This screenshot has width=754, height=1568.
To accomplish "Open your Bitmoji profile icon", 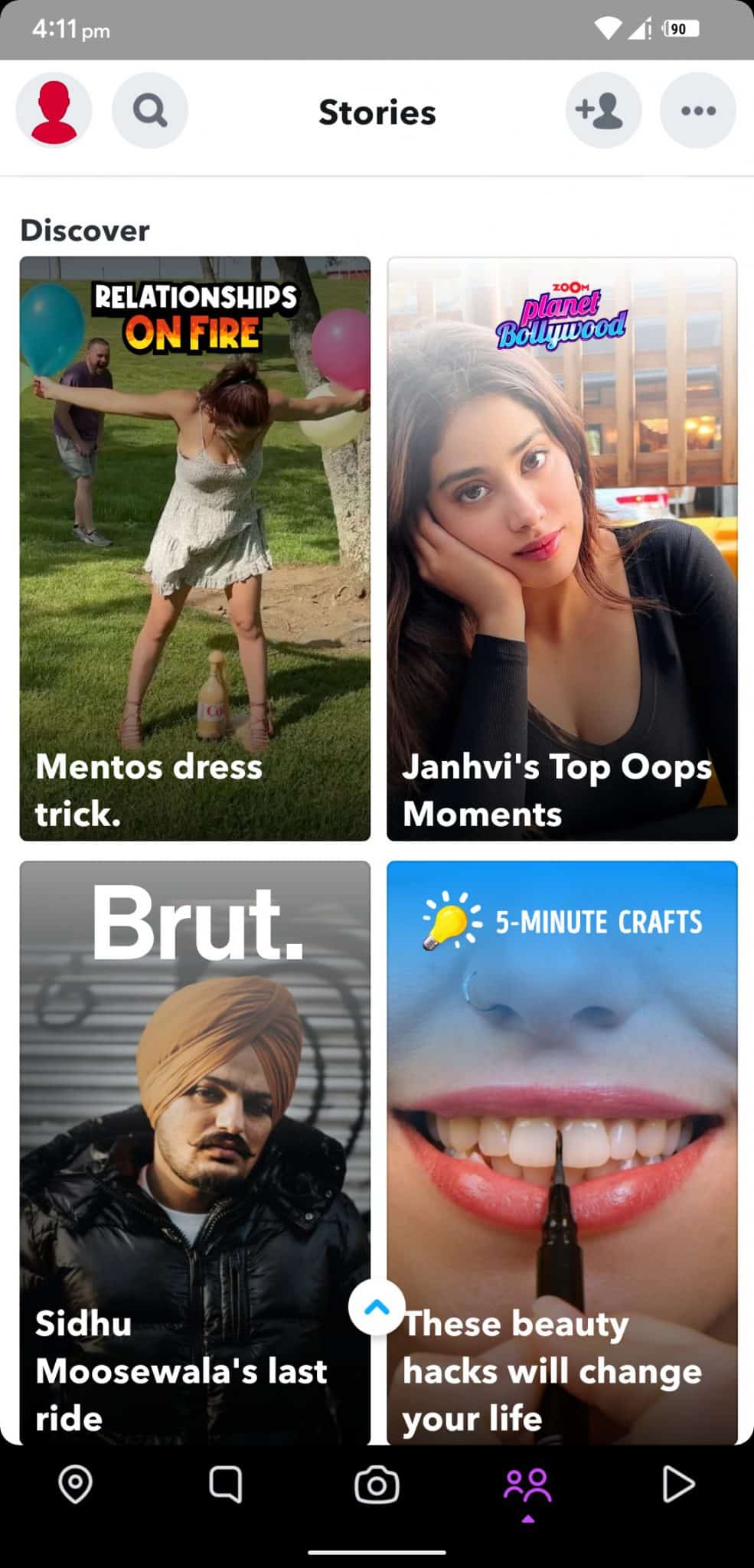I will [x=54, y=109].
